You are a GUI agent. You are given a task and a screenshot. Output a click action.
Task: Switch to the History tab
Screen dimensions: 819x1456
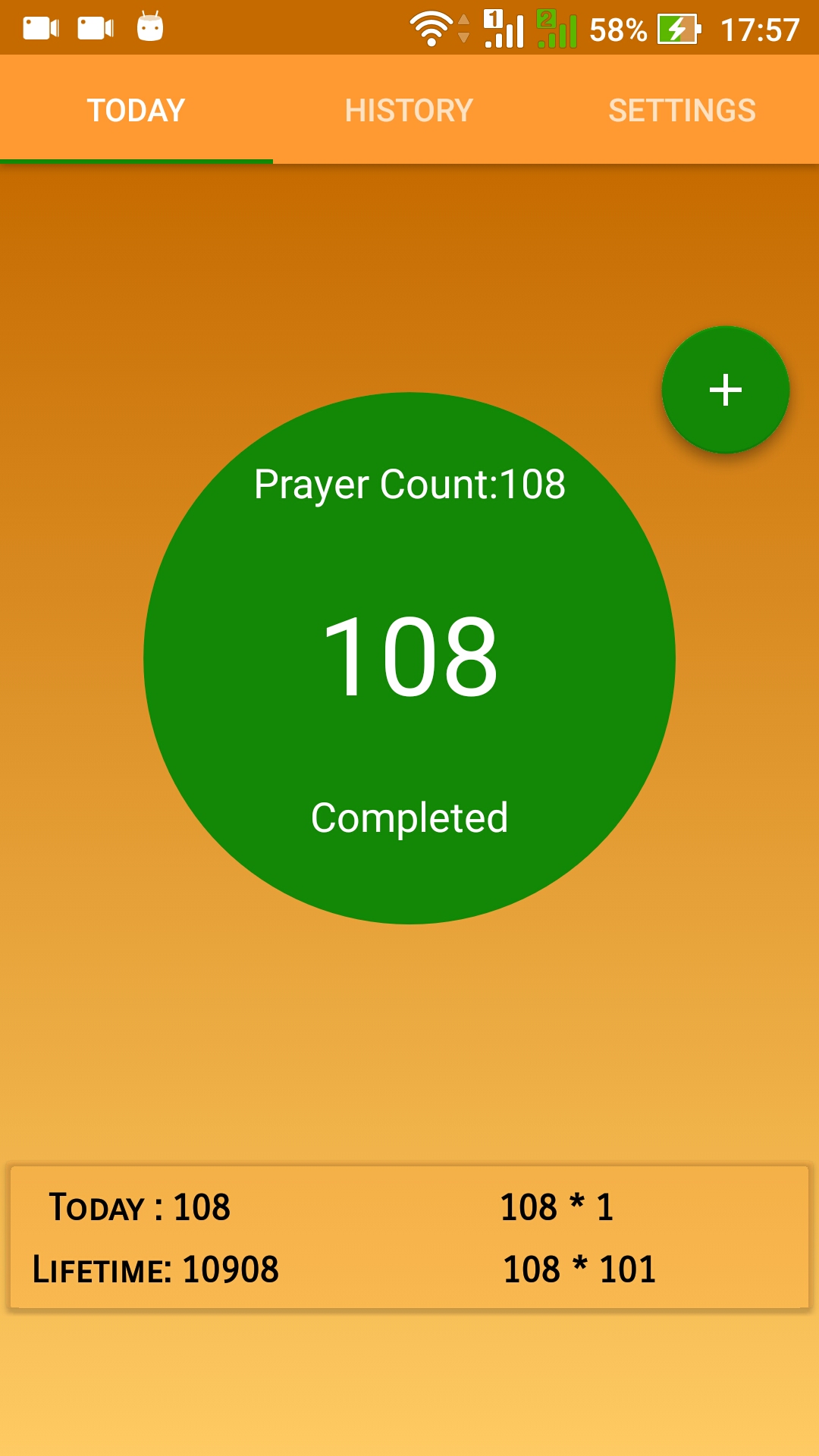pos(409,111)
